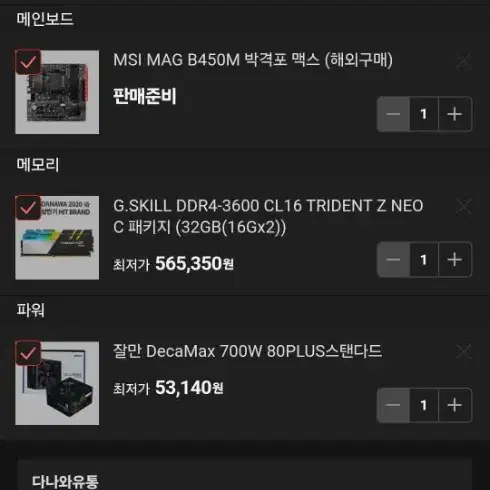Screen dimensions: 490x490
Task: Increase the MSI motherboard quantity
Action: 455,114
